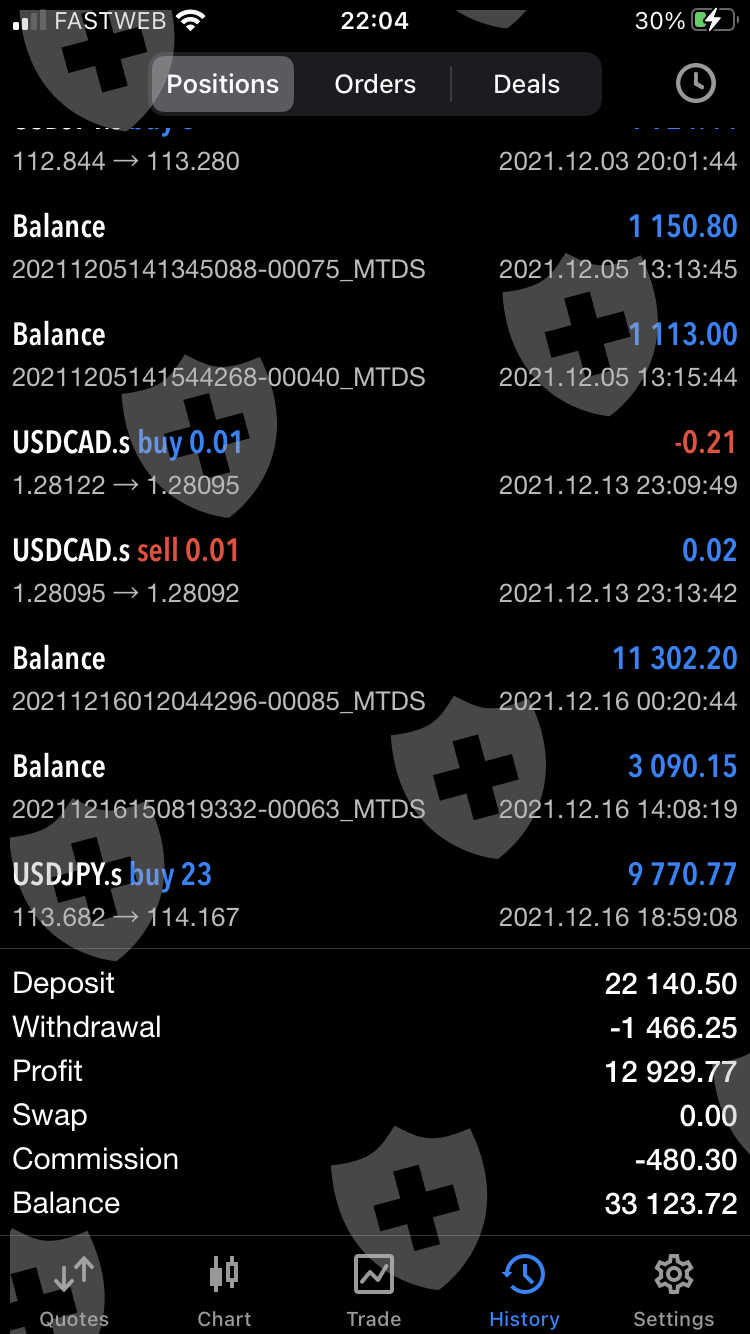Select the Positions segment
The height and width of the screenshot is (1334, 750).
pos(222,84)
